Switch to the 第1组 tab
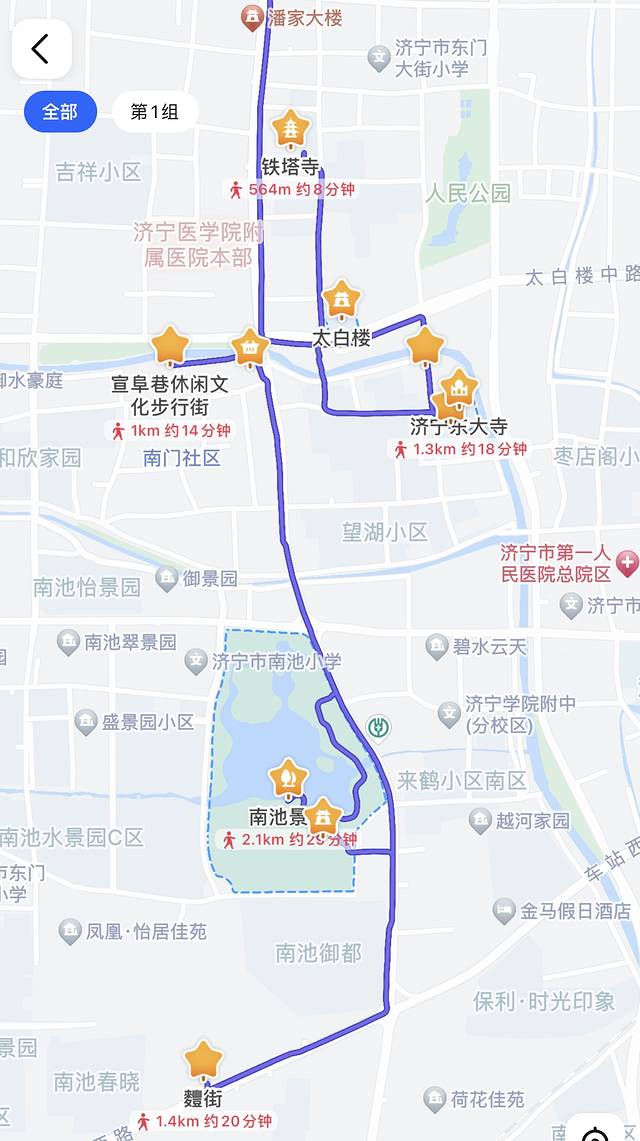Image resolution: width=640 pixels, height=1141 pixels. (154, 112)
